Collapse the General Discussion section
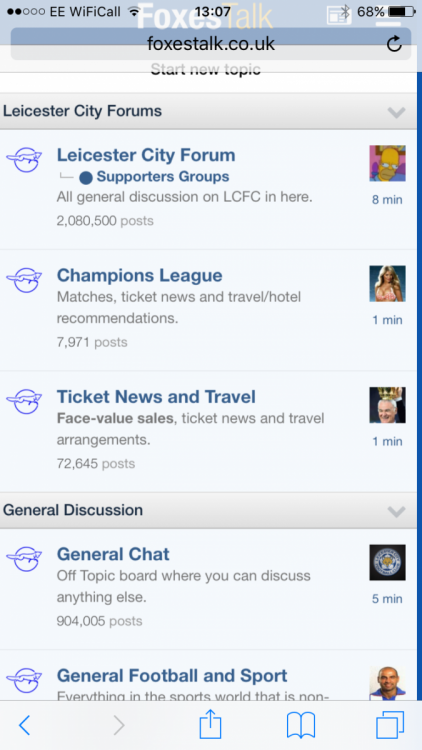 point(396,511)
